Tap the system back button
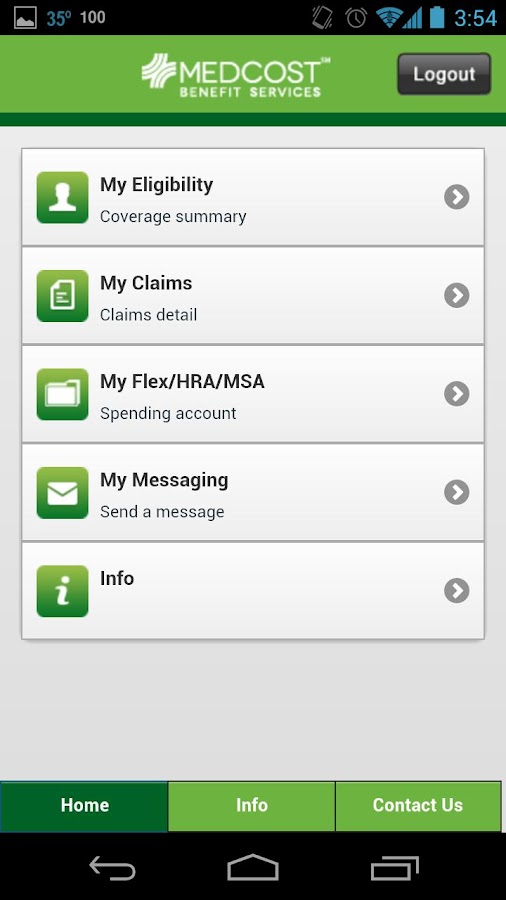 [112, 867]
